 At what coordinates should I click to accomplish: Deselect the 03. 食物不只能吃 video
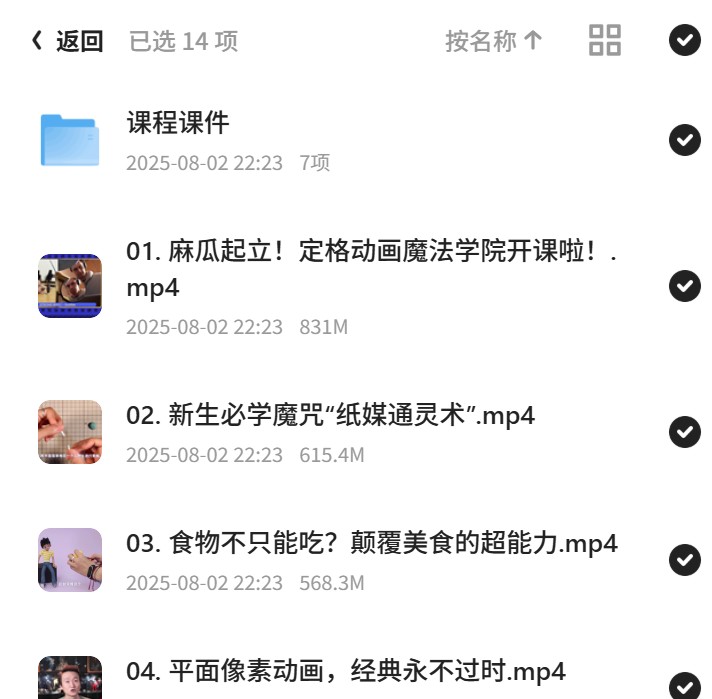pyautogui.click(x=685, y=560)
